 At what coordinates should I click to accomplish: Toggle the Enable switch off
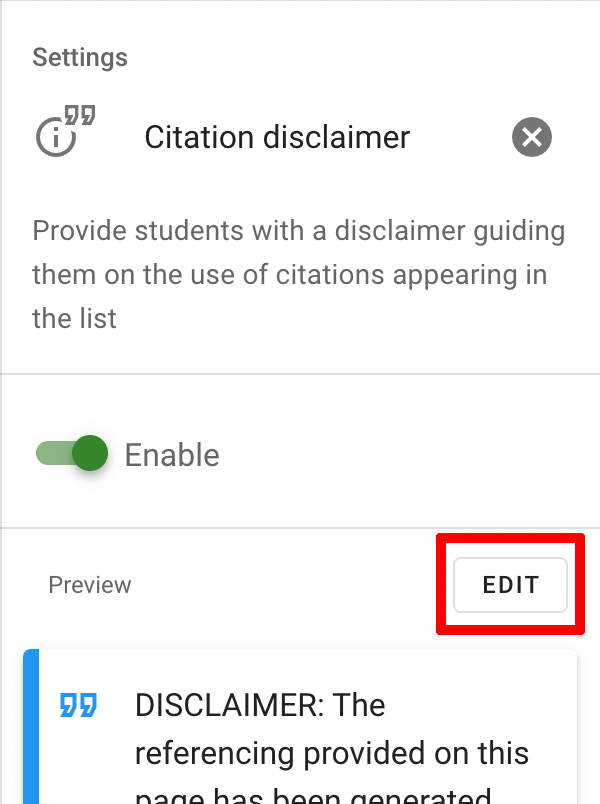coord(72,454)
